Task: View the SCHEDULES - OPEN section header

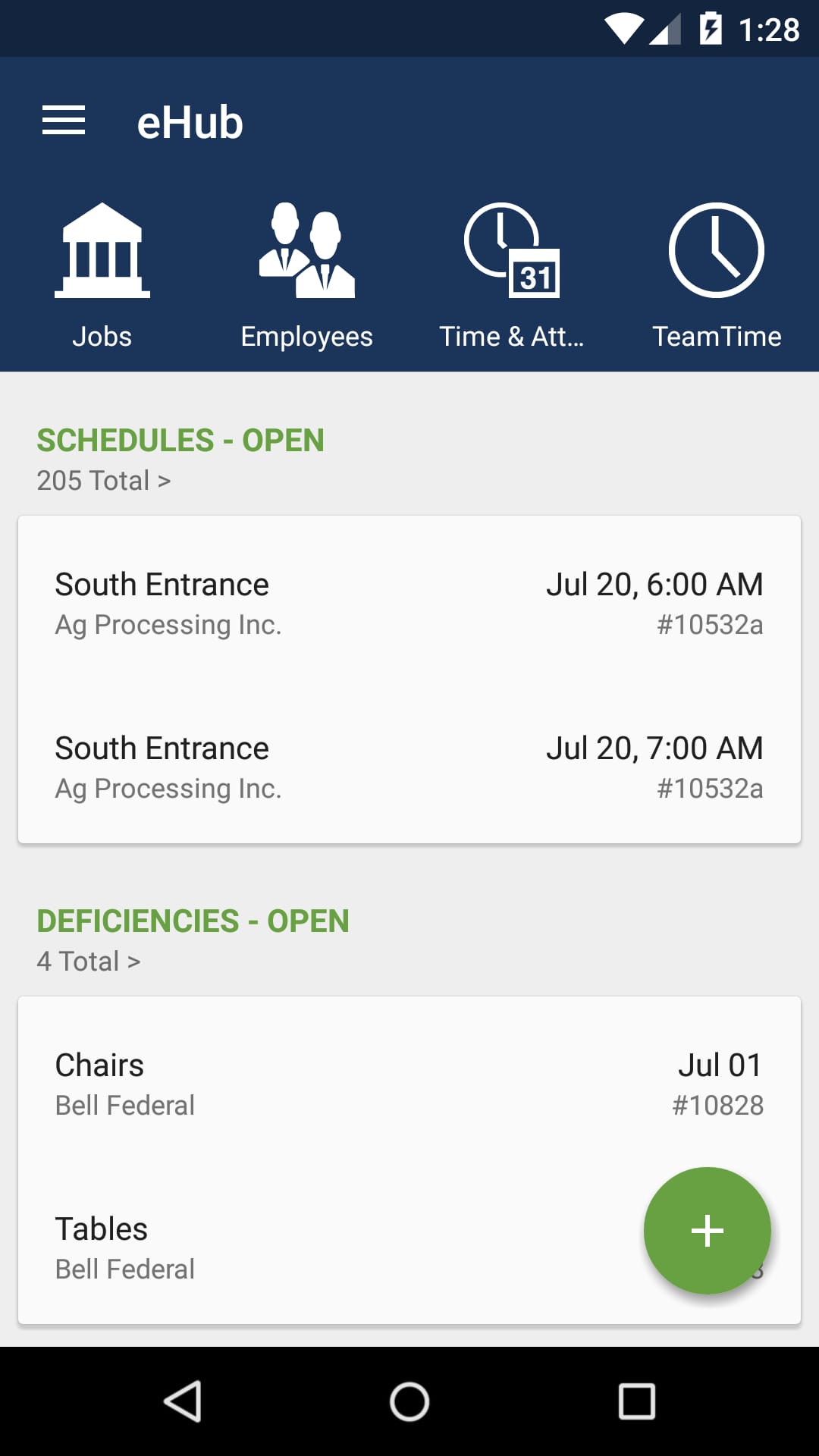Action: coord(181,441)
